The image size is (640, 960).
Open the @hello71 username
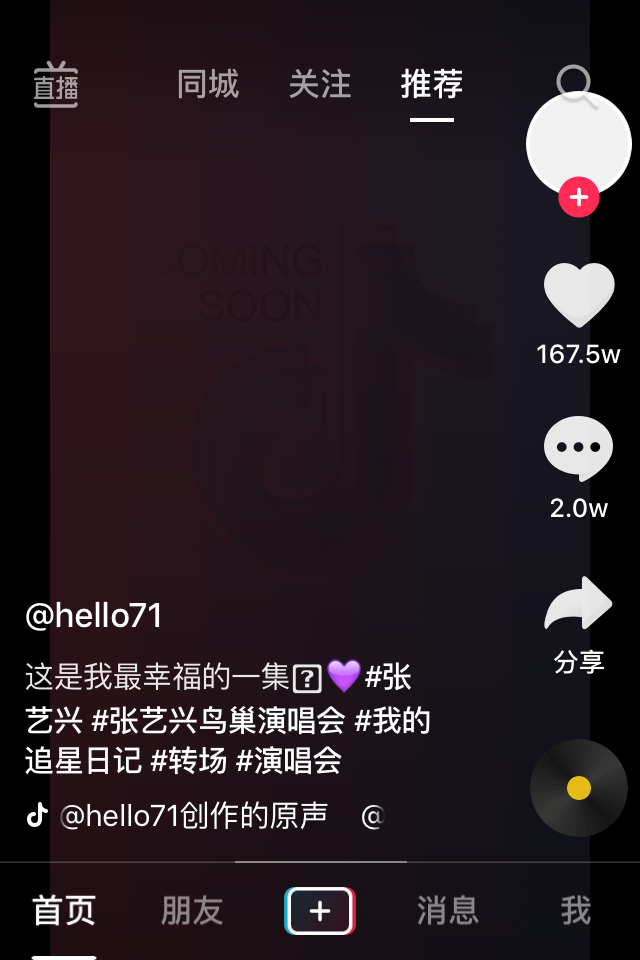tap(94, 615)
